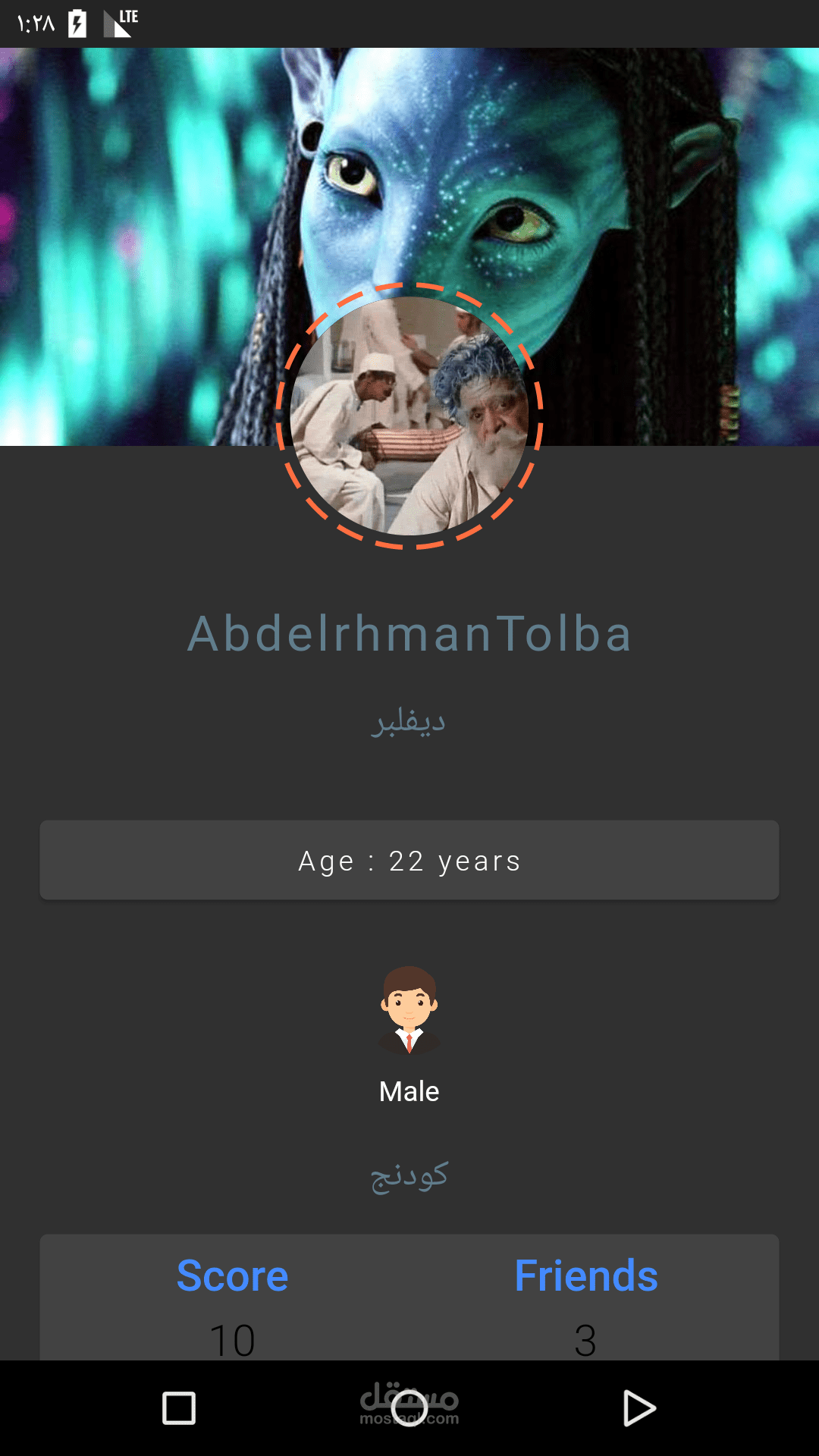Go to the home screen via the circle button

409,1408
